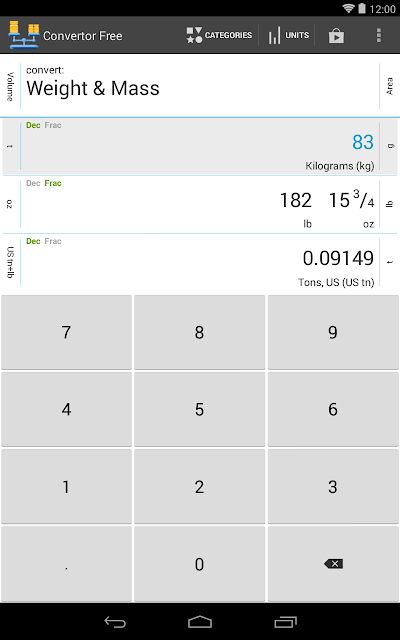Go back using the system back button
Image resolution: width=400 pixels, height=640 pixels.
click(115, 622)
